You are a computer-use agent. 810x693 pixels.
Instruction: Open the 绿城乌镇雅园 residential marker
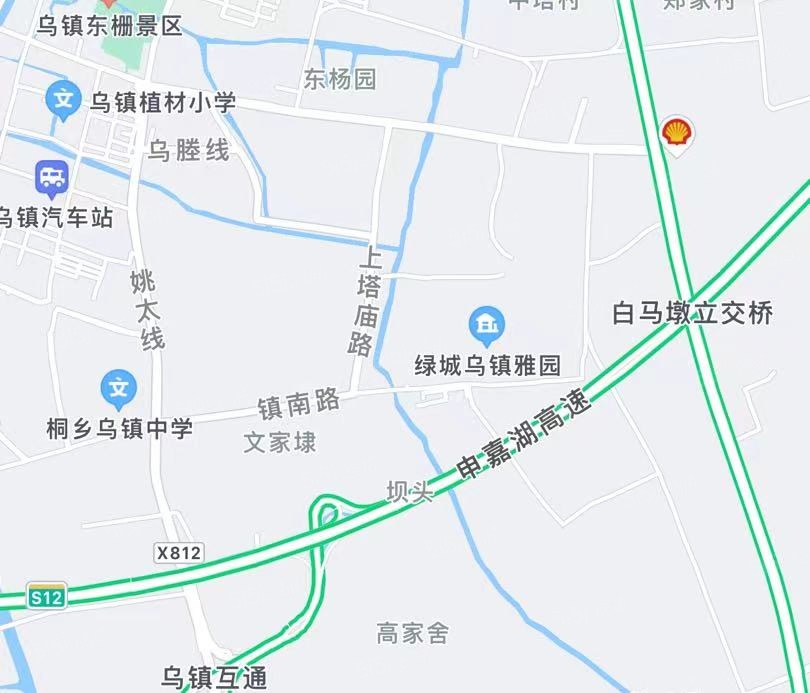(487, 324)
